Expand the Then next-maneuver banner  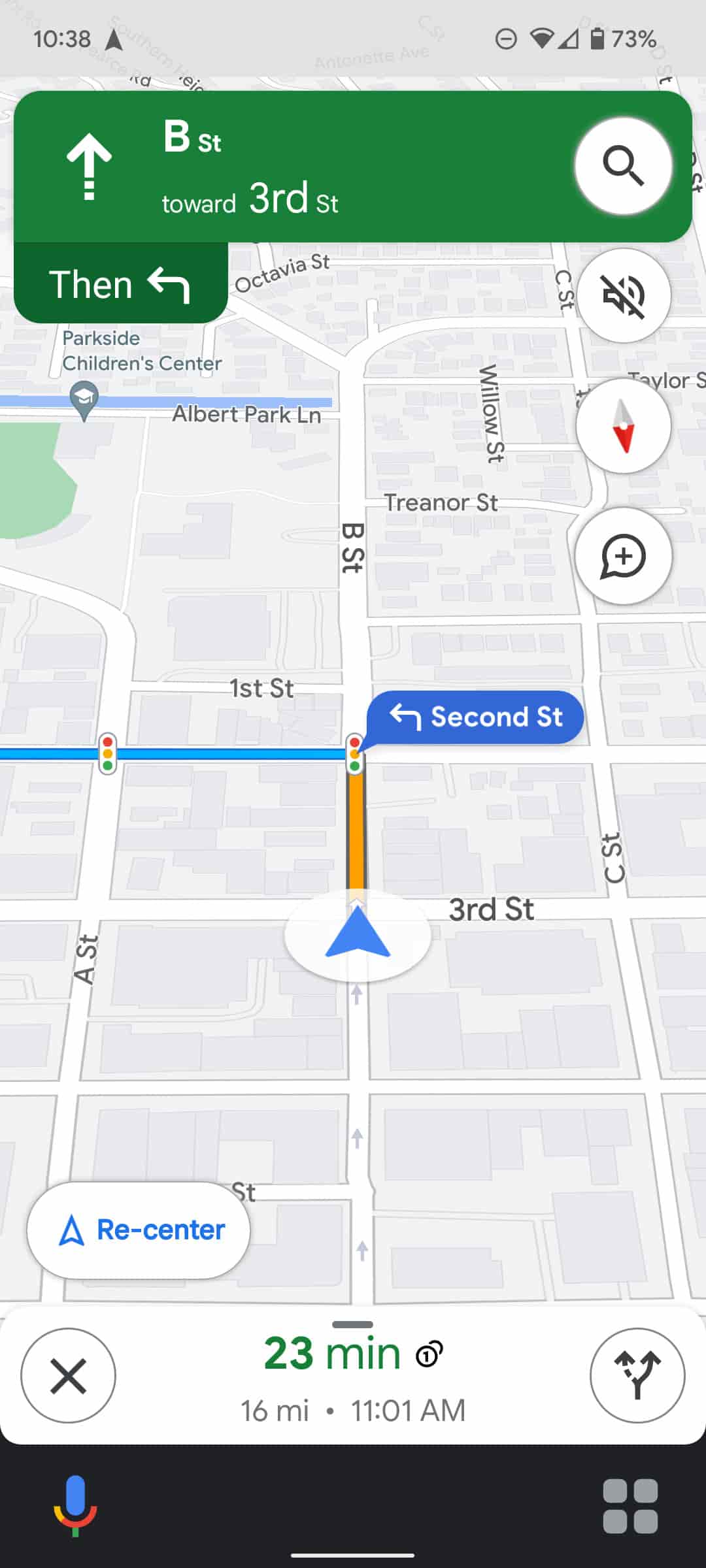pos(120,284)
